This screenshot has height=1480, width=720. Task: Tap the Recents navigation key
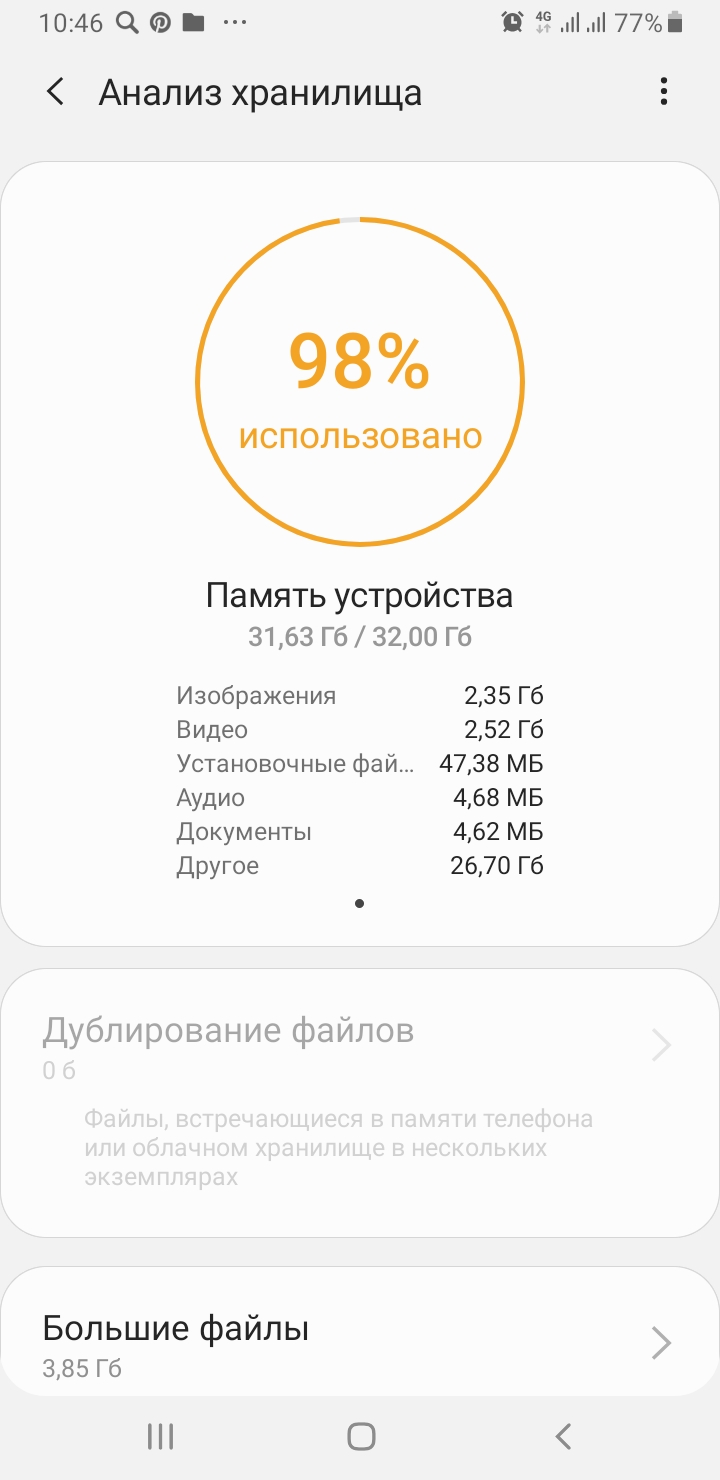point(159,1436)
